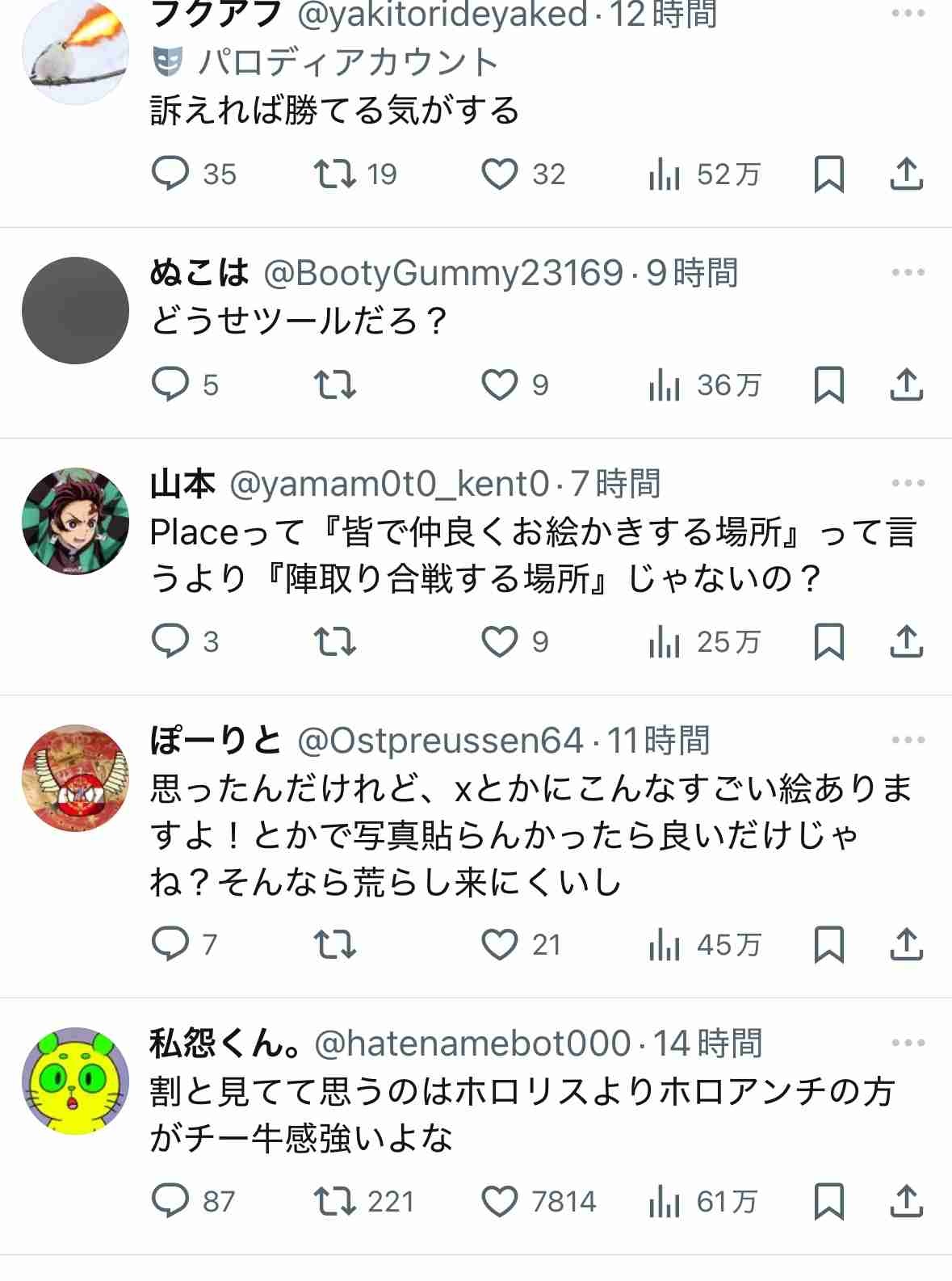The height and width of the screenshot is (1281, 952).
Task: Open overflow menu on 山本's reply
Action: [908, 483]
